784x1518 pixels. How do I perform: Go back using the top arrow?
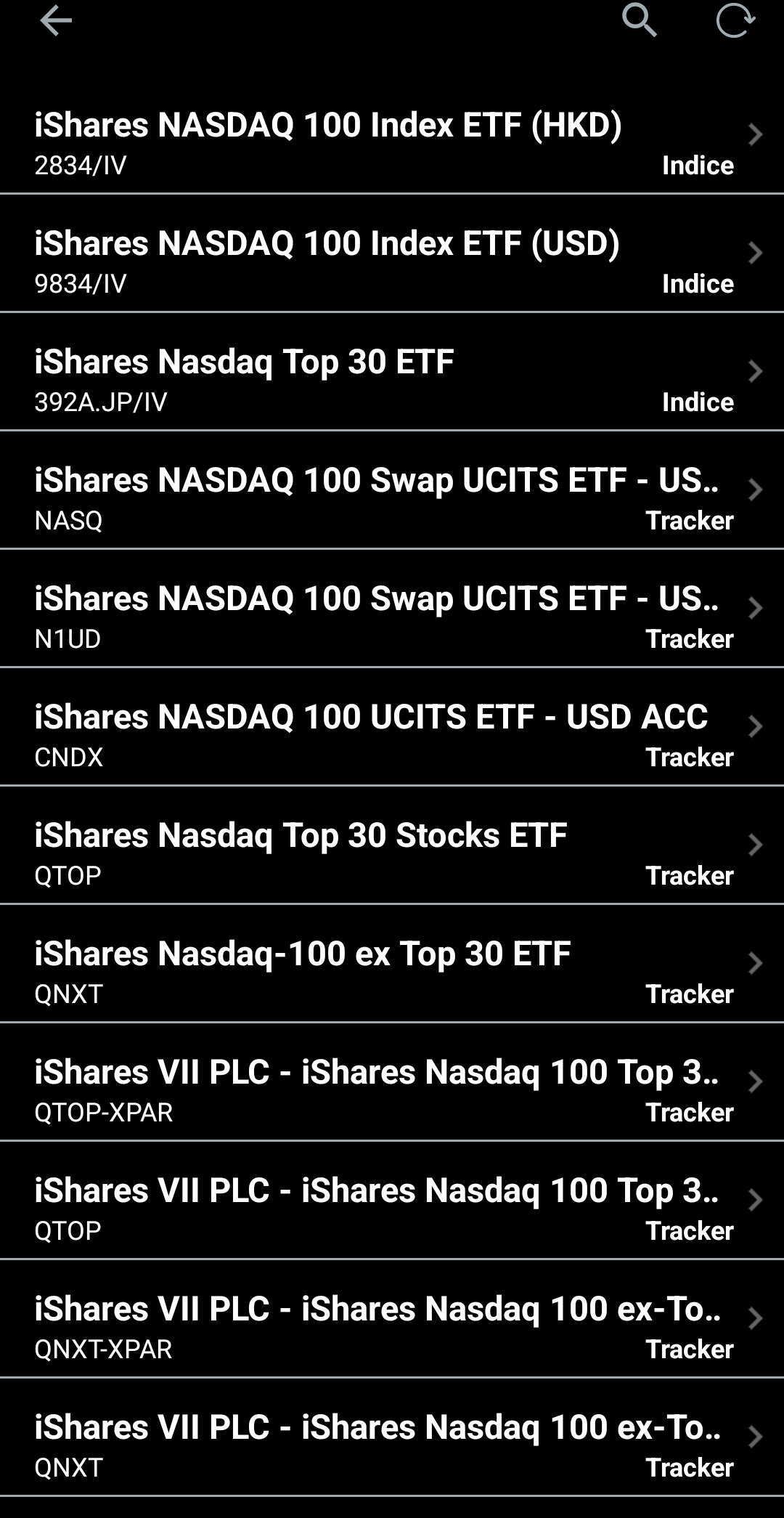tap(56, 20)
